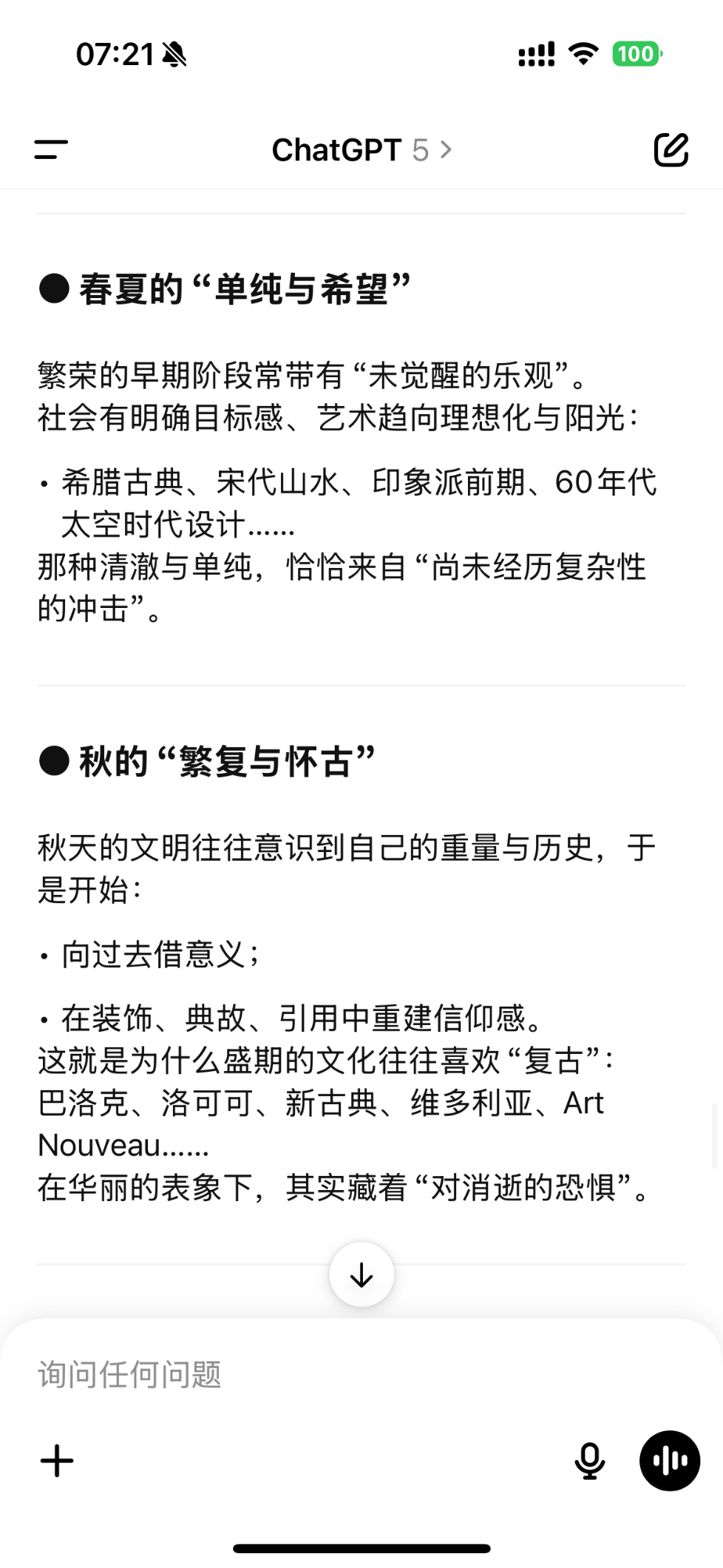Open the sidebar menu
Screen dimensions: 723x1568
tap(51, 149)
